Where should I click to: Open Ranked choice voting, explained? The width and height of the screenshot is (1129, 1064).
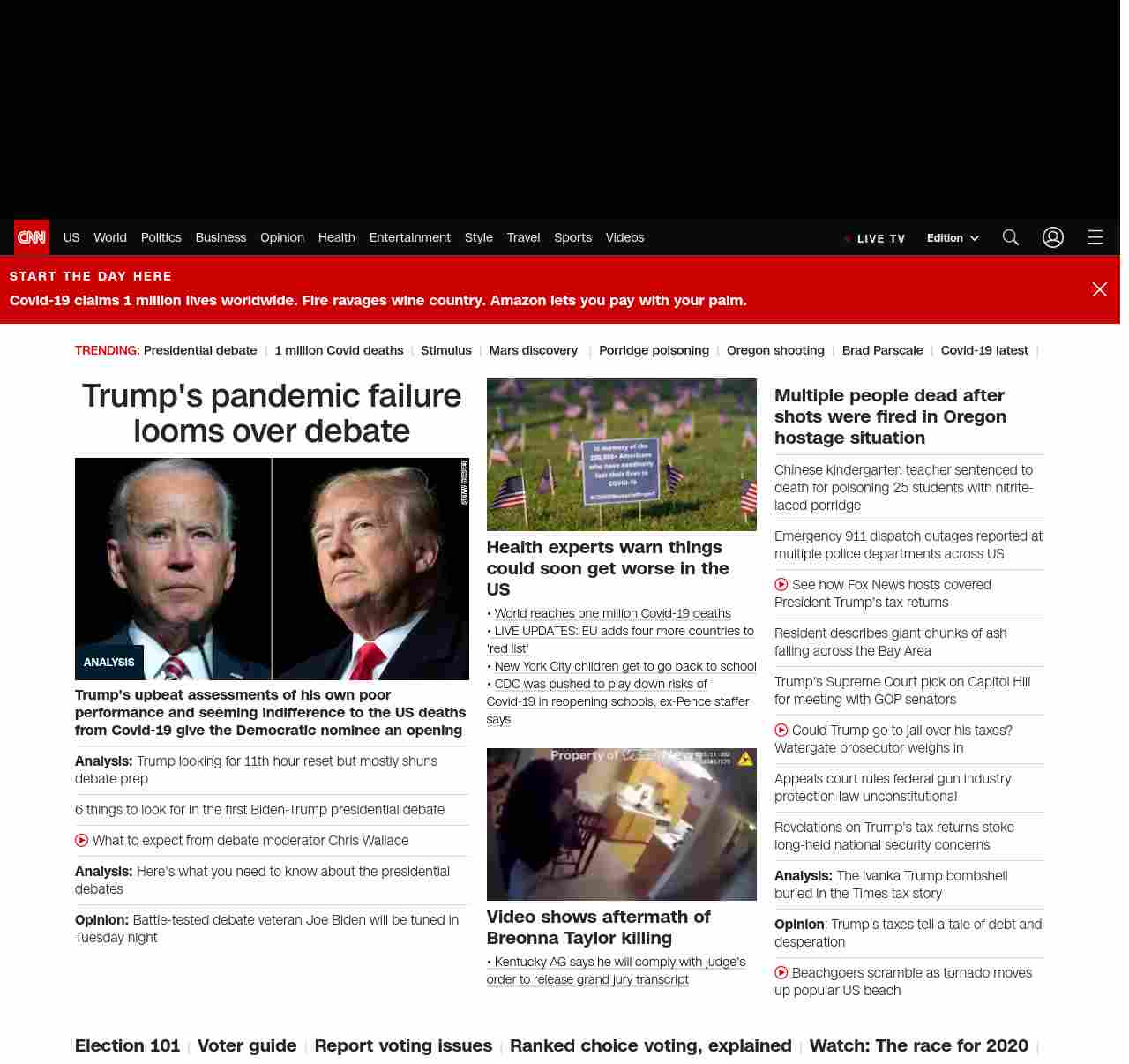(650, 1045)
